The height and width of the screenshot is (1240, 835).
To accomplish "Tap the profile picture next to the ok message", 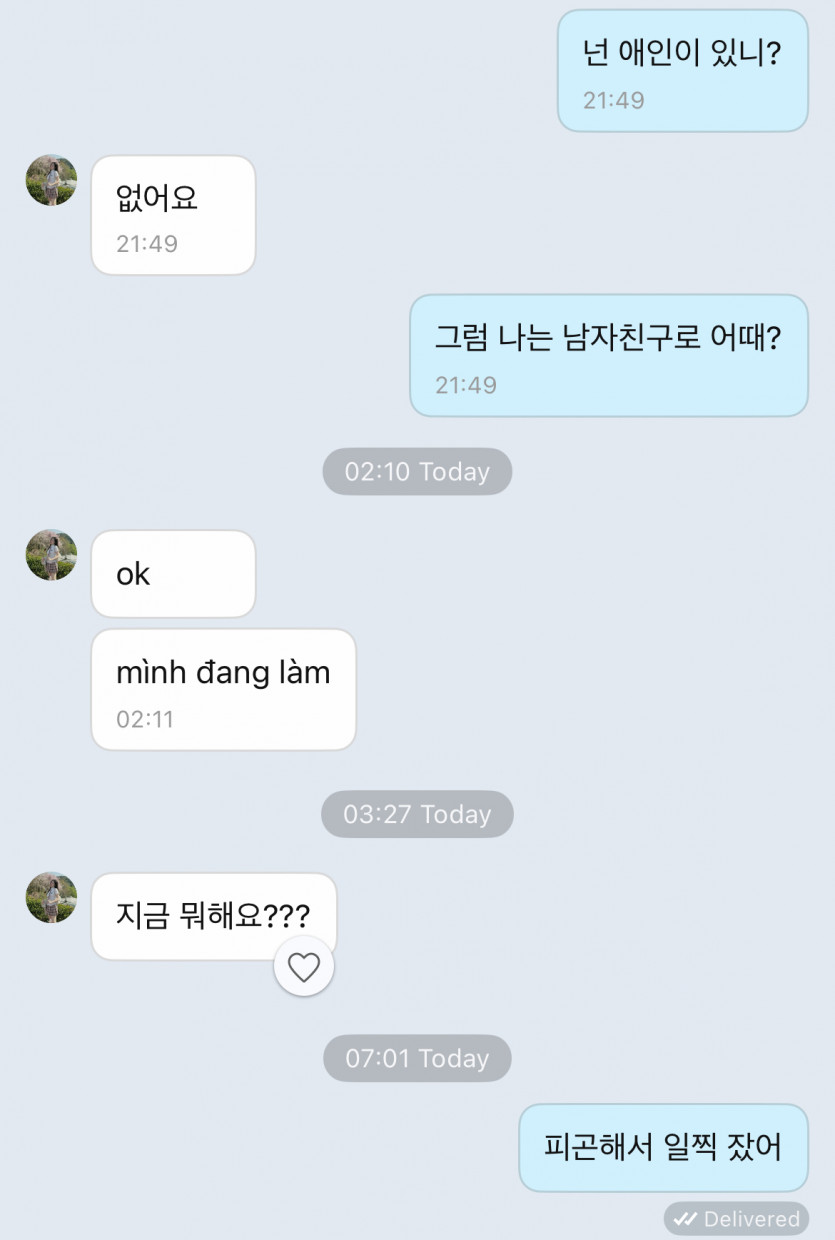I will pos(51,555).
